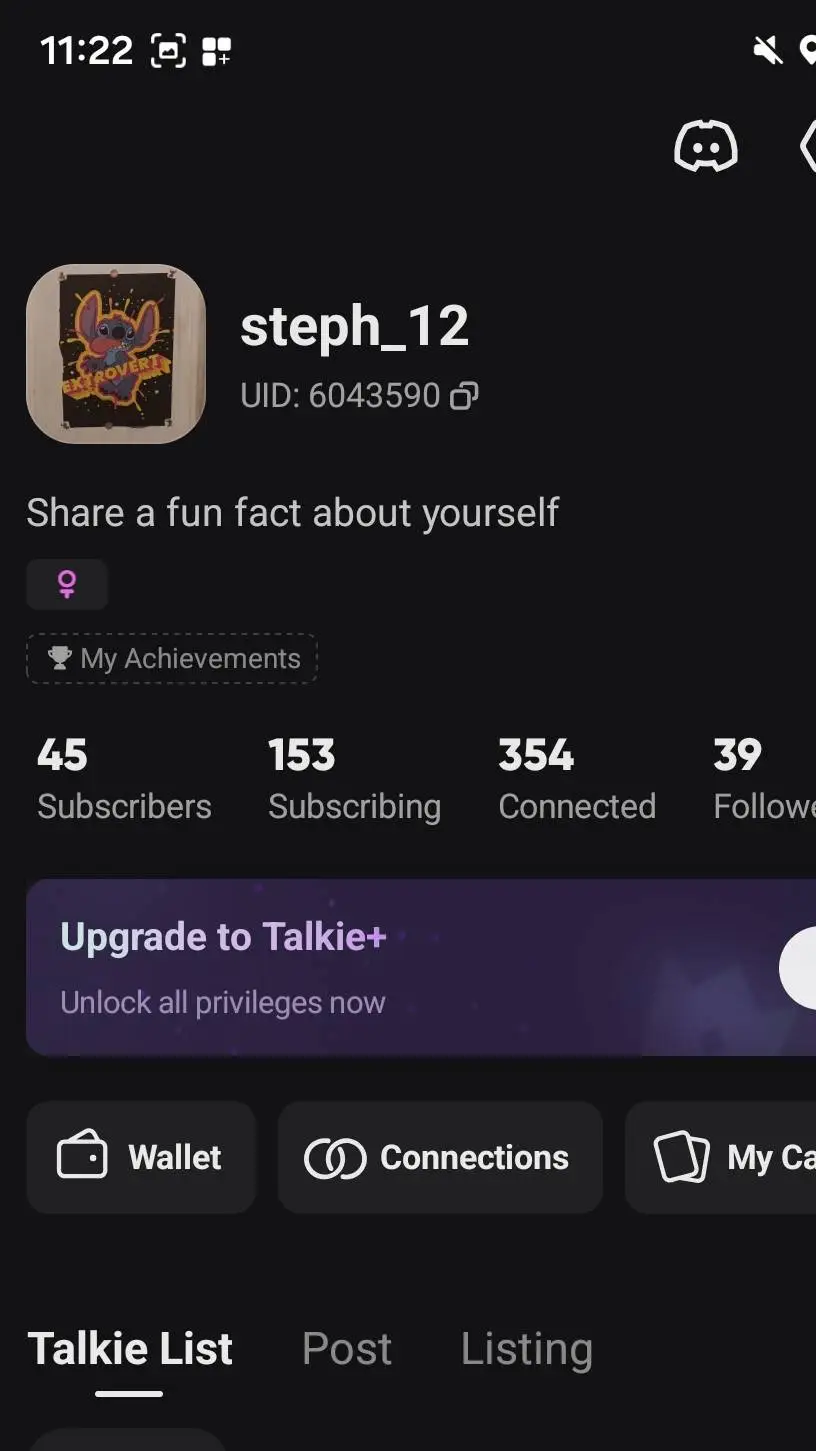816x1451 pixels.
Task: Switch to the Post tab
Action: pyautogui.click(x=347, y=1349)
